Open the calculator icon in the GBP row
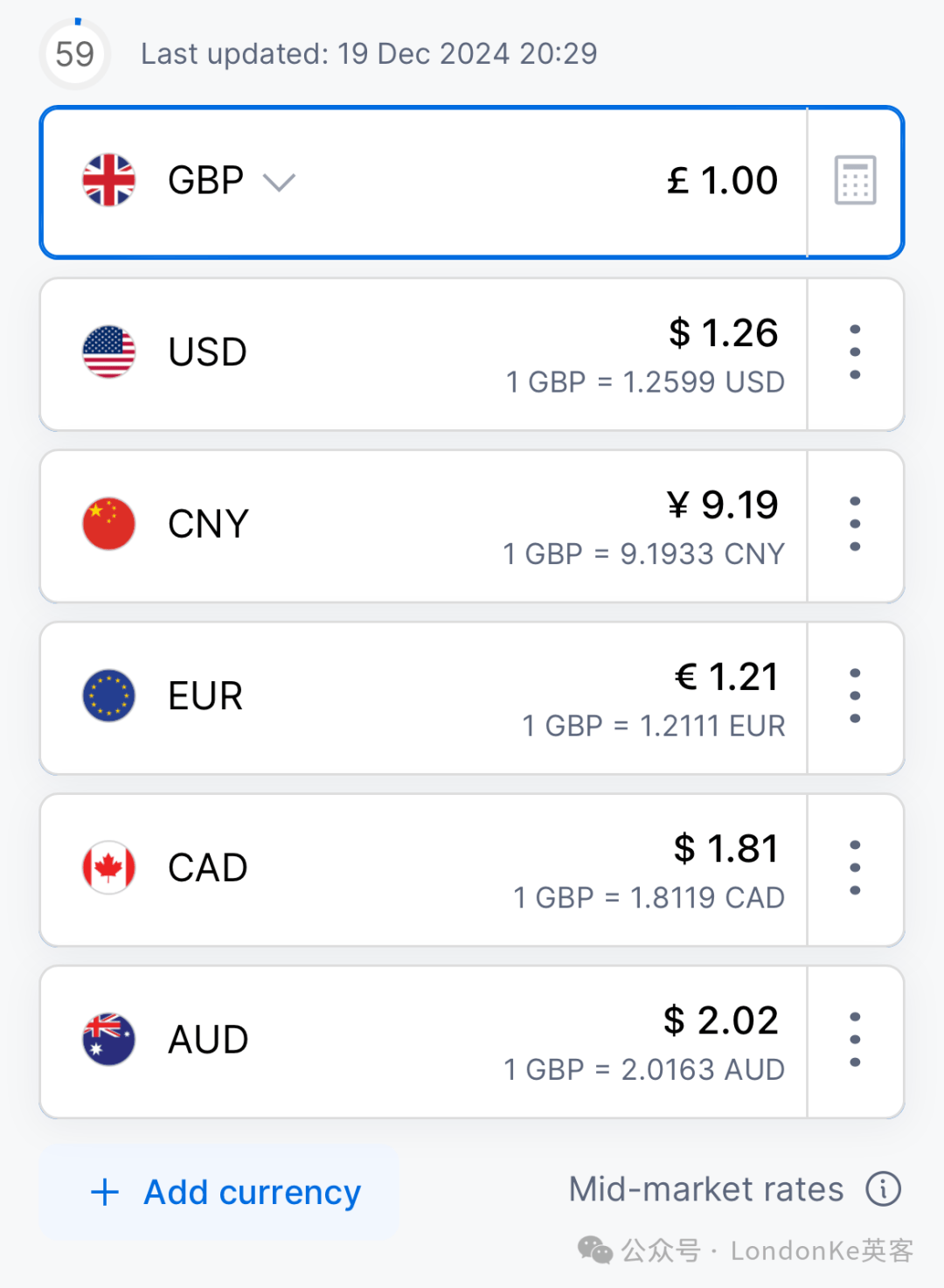The width and height of the screenshot is (944, 1288). (854, 180)
